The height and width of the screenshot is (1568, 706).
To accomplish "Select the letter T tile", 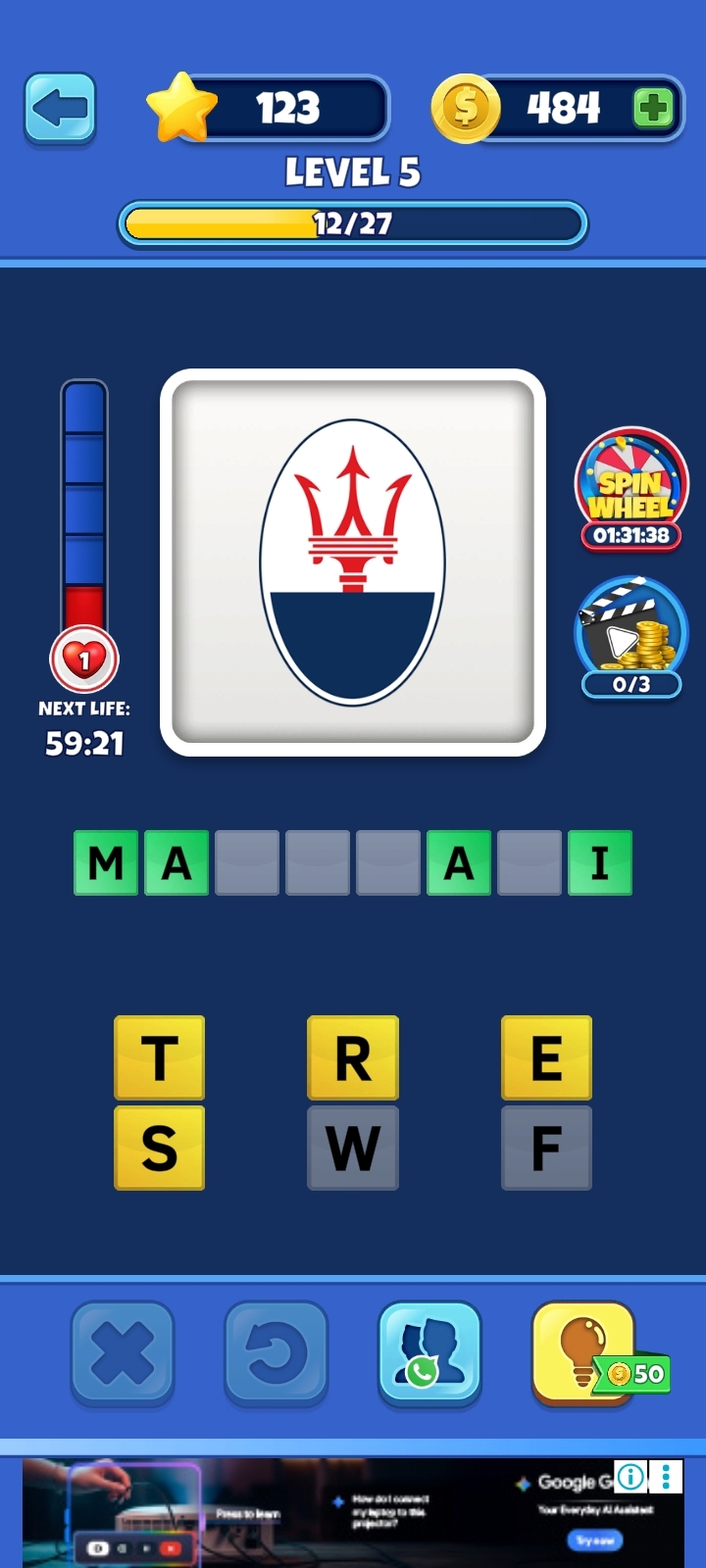I will [160, 1057].
